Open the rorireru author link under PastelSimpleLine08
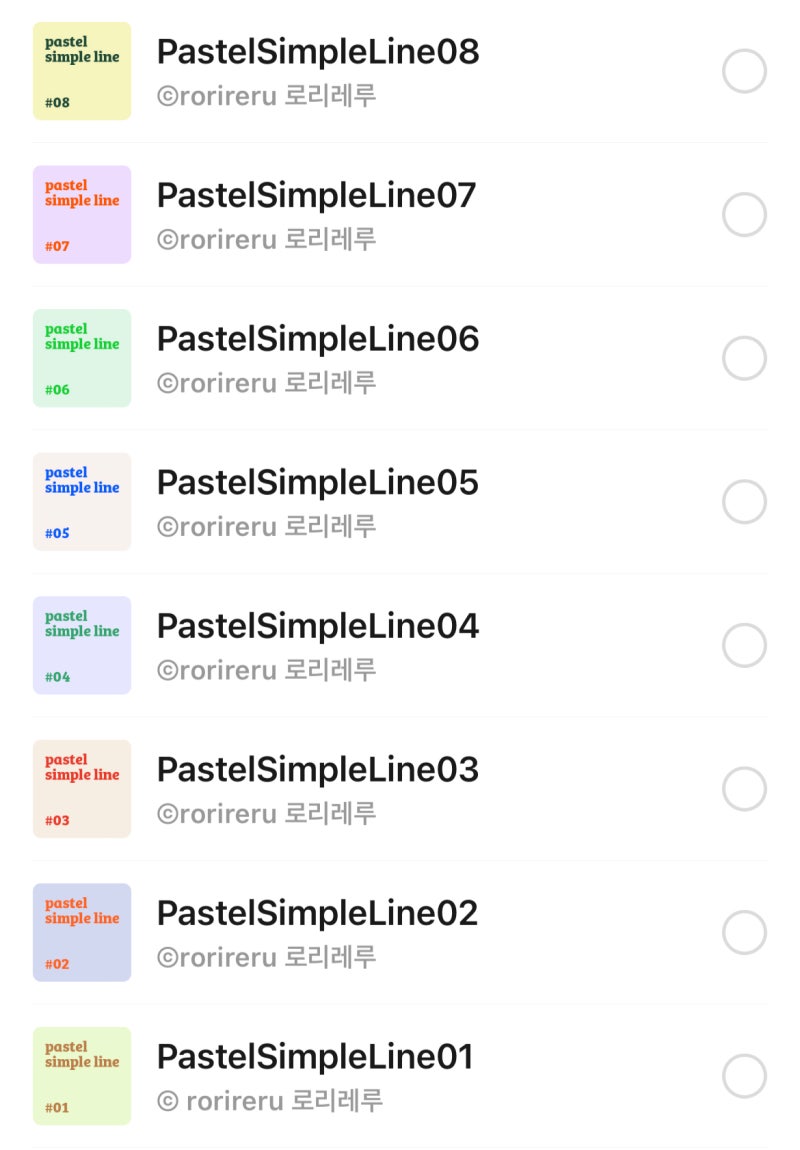Viewport: 800px width, 1150px height. 267,95
